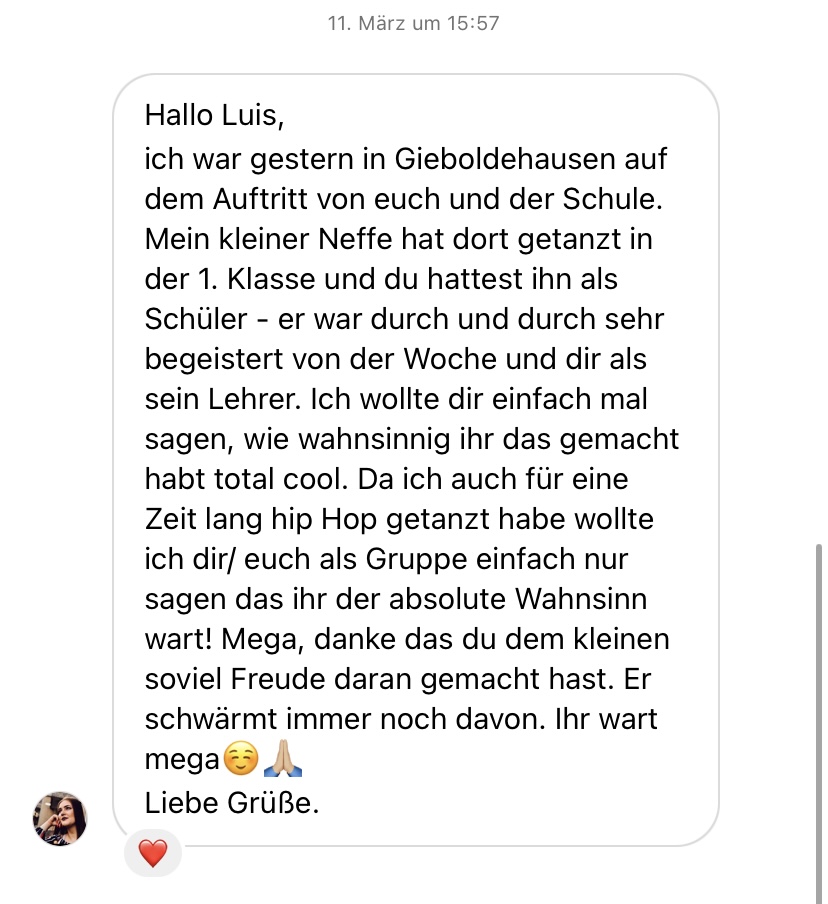Tap the heart reaction below the message
The height and width of the screenshot is (904, 828).
[x=152, y=853]
